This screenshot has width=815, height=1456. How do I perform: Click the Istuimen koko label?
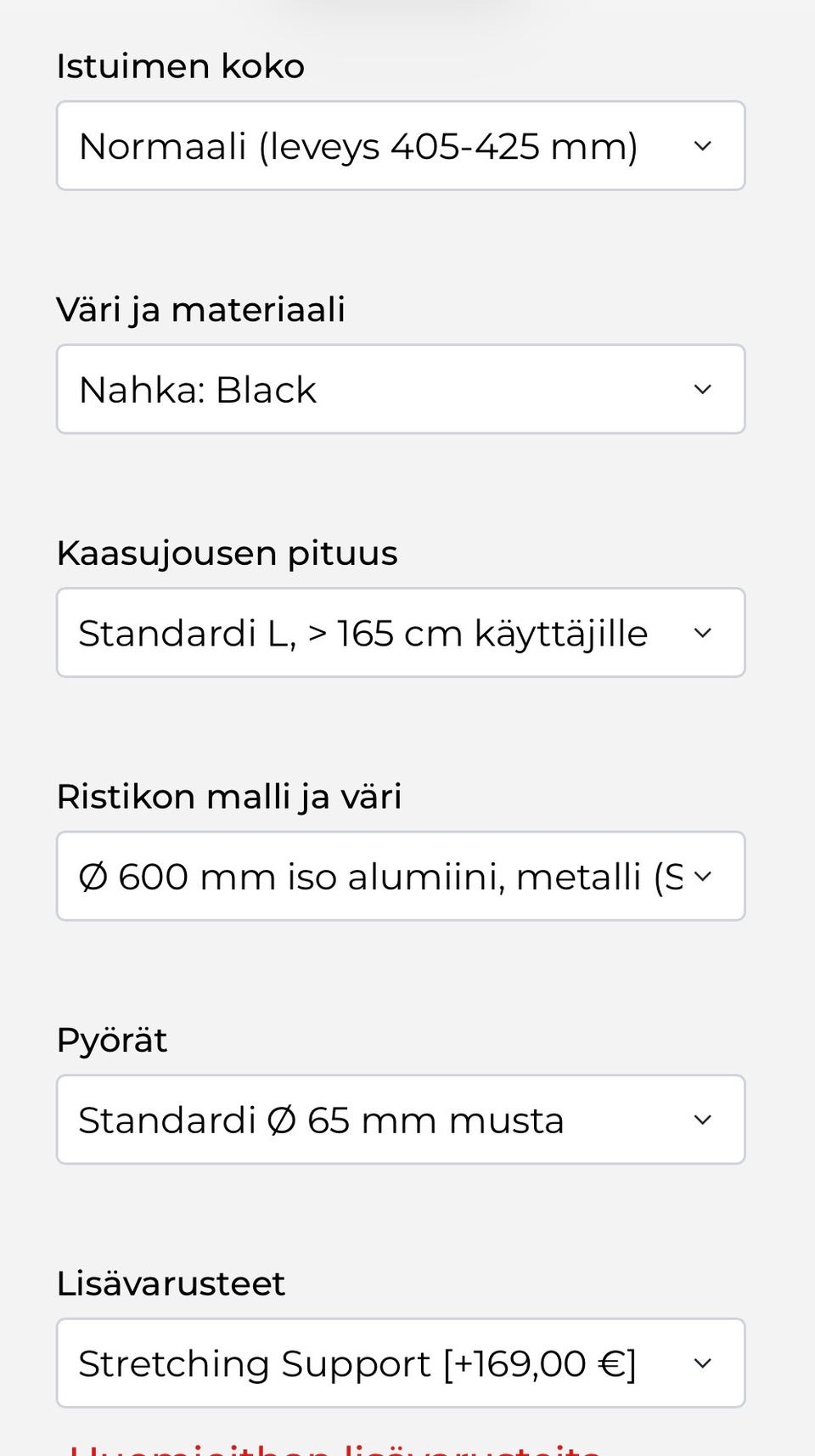click(x=180, y=65)
